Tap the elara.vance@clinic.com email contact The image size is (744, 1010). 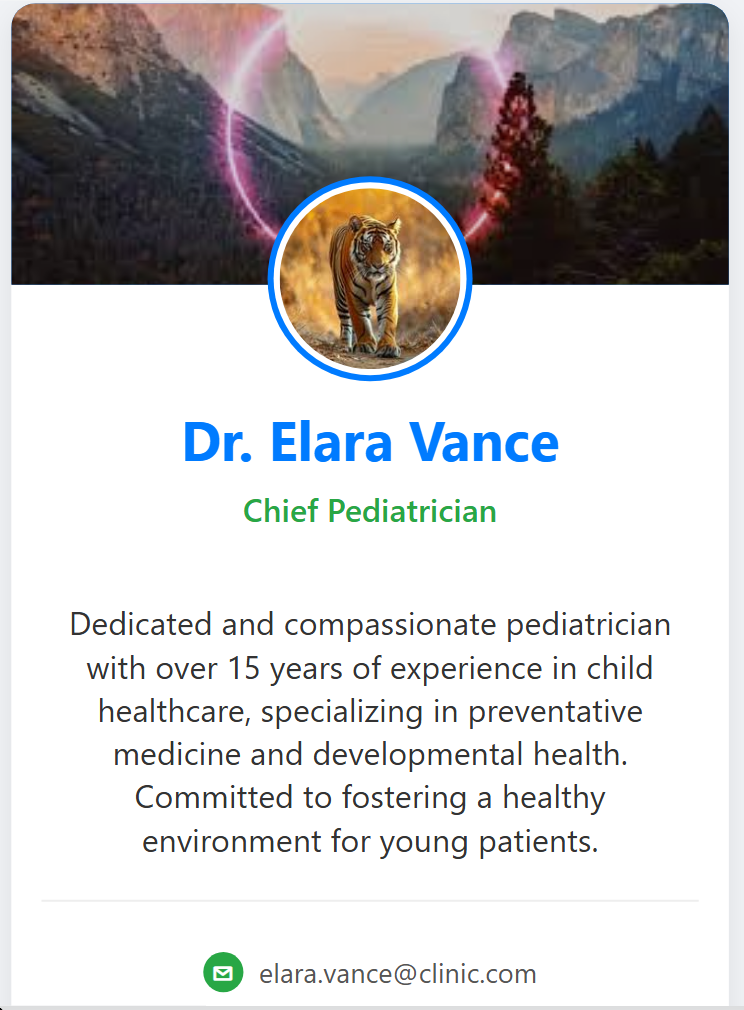click(397, 973)
